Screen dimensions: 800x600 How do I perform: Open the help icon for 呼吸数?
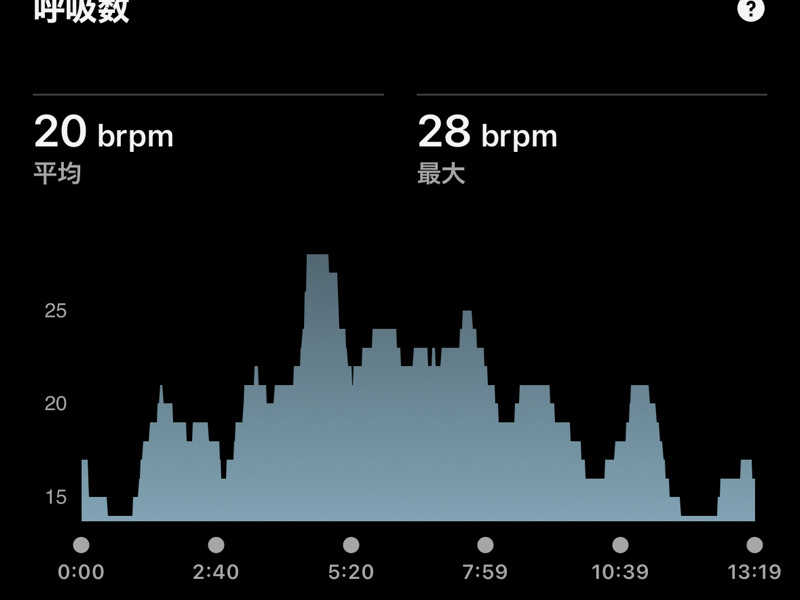pyautogui.click(x=749, y=10)
